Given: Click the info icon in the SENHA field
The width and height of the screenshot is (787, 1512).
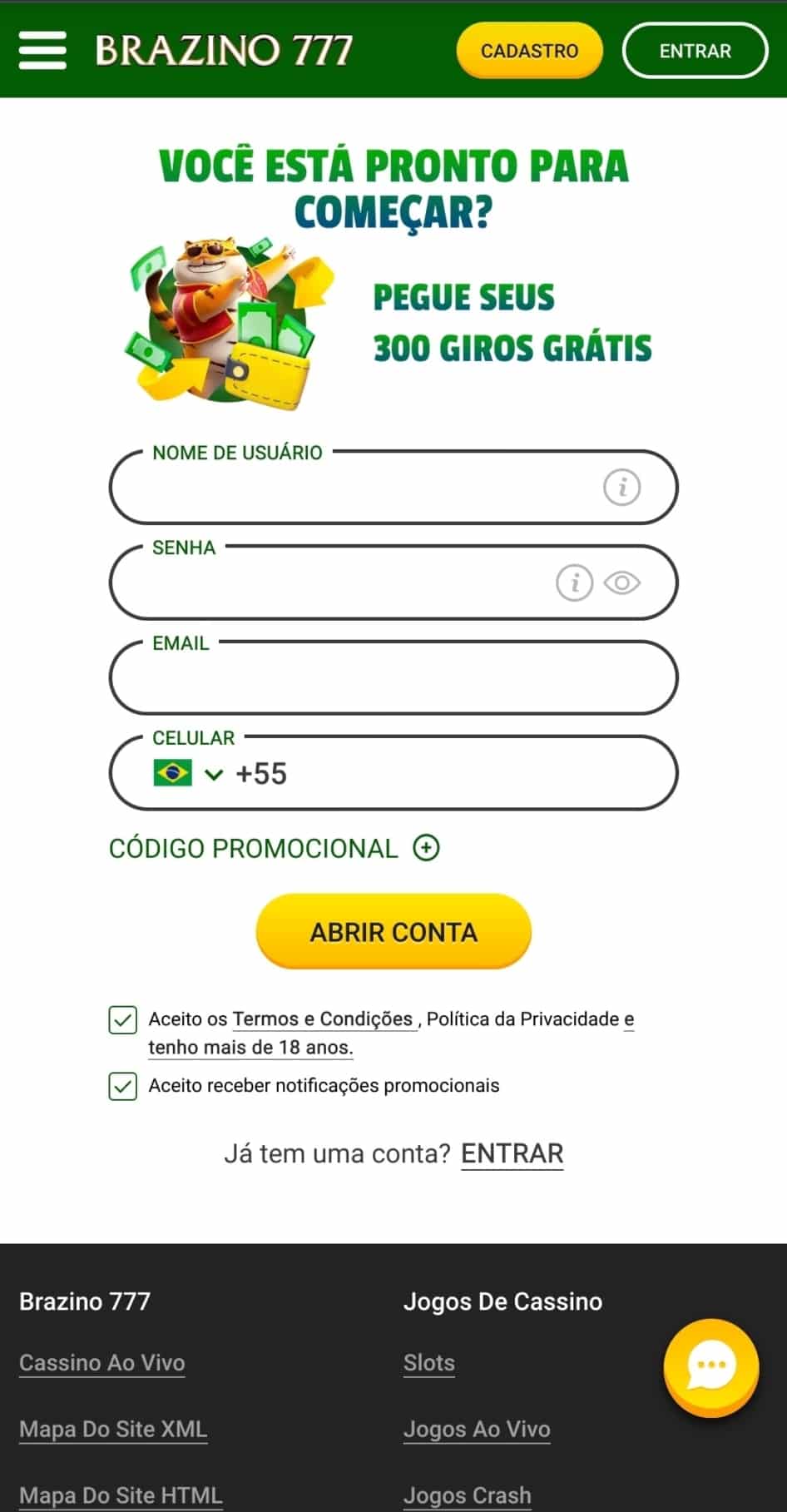Looking at the screenshot, I should 575,583.
